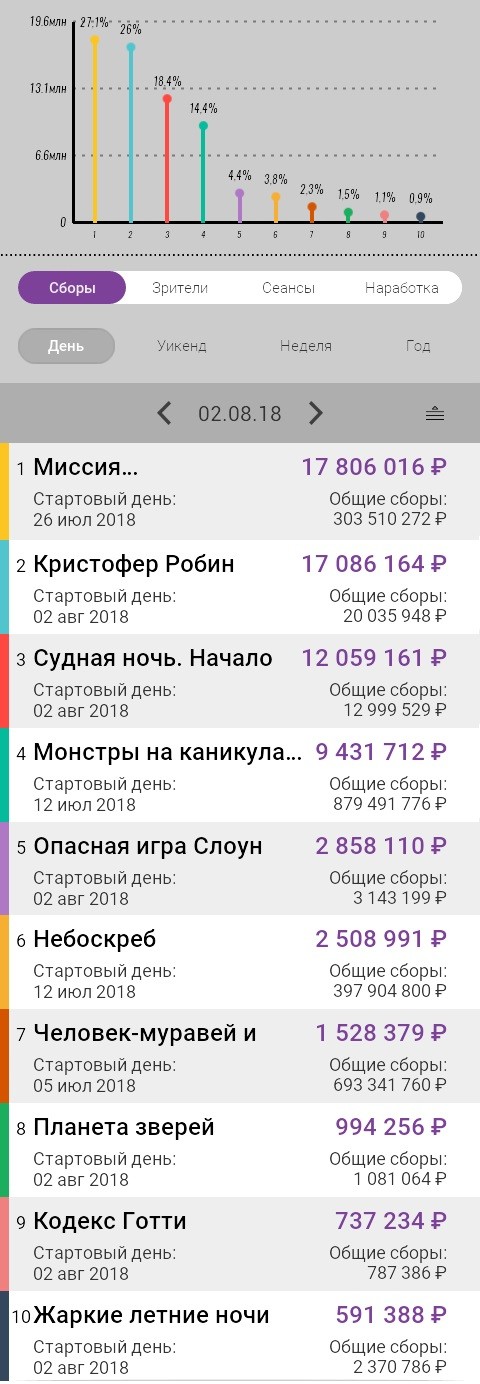The height and width of the screenshot is (1384, 480).
Task: Select the Год period
Action: tap(418, 346)
